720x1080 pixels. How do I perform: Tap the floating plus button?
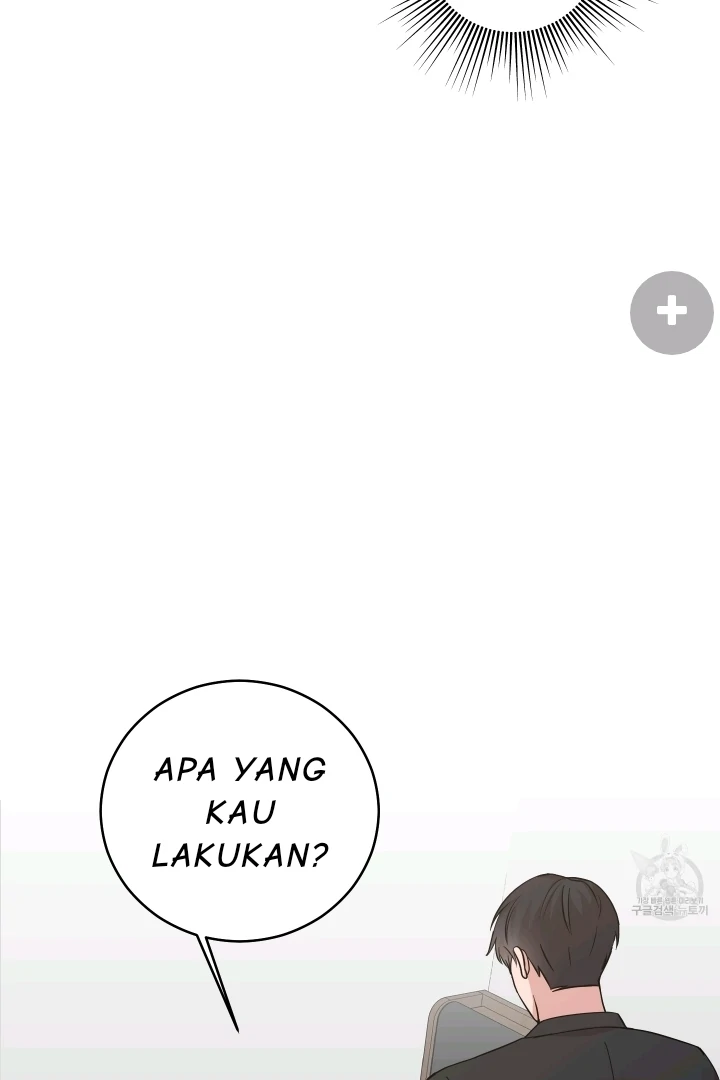tap(672, 312)
